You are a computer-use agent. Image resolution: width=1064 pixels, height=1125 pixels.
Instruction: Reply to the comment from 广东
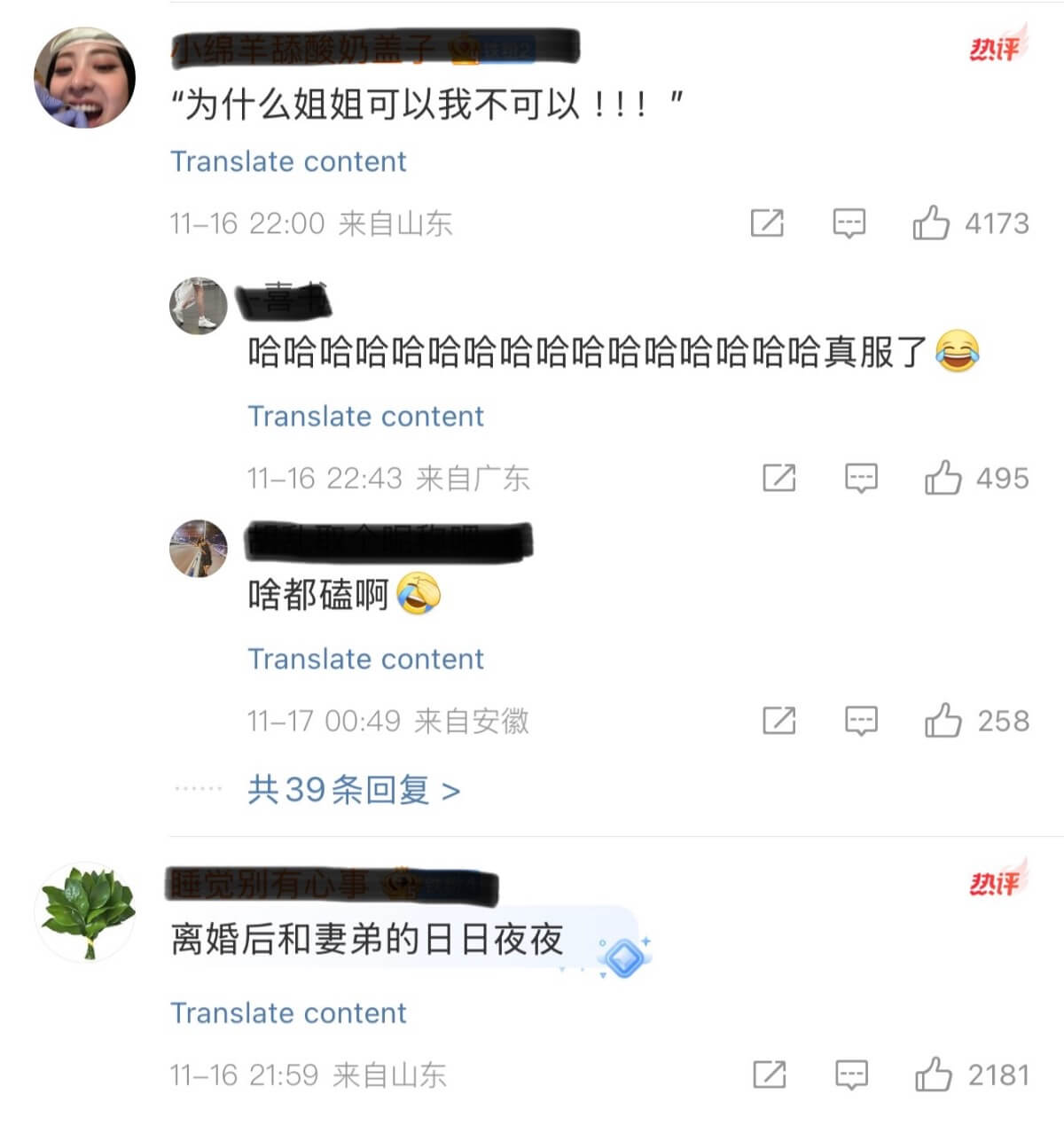[861, 478]
